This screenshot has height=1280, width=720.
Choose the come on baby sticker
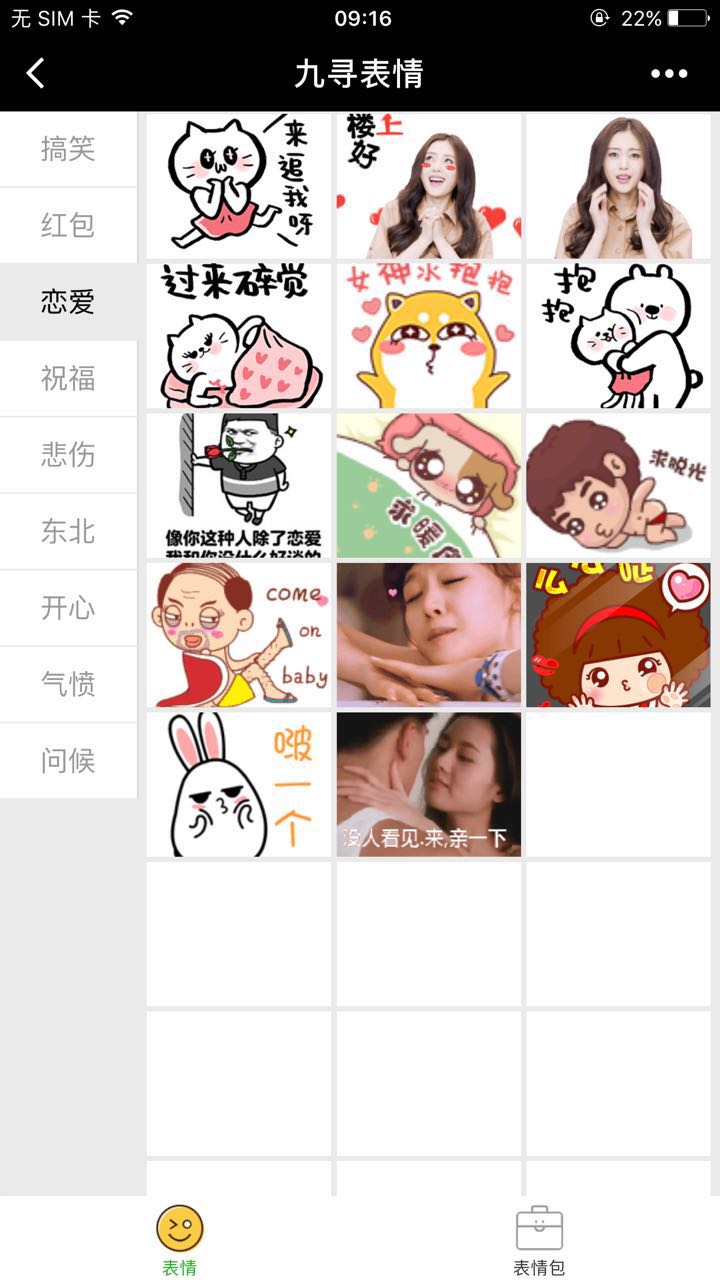[x=239, y=635]
